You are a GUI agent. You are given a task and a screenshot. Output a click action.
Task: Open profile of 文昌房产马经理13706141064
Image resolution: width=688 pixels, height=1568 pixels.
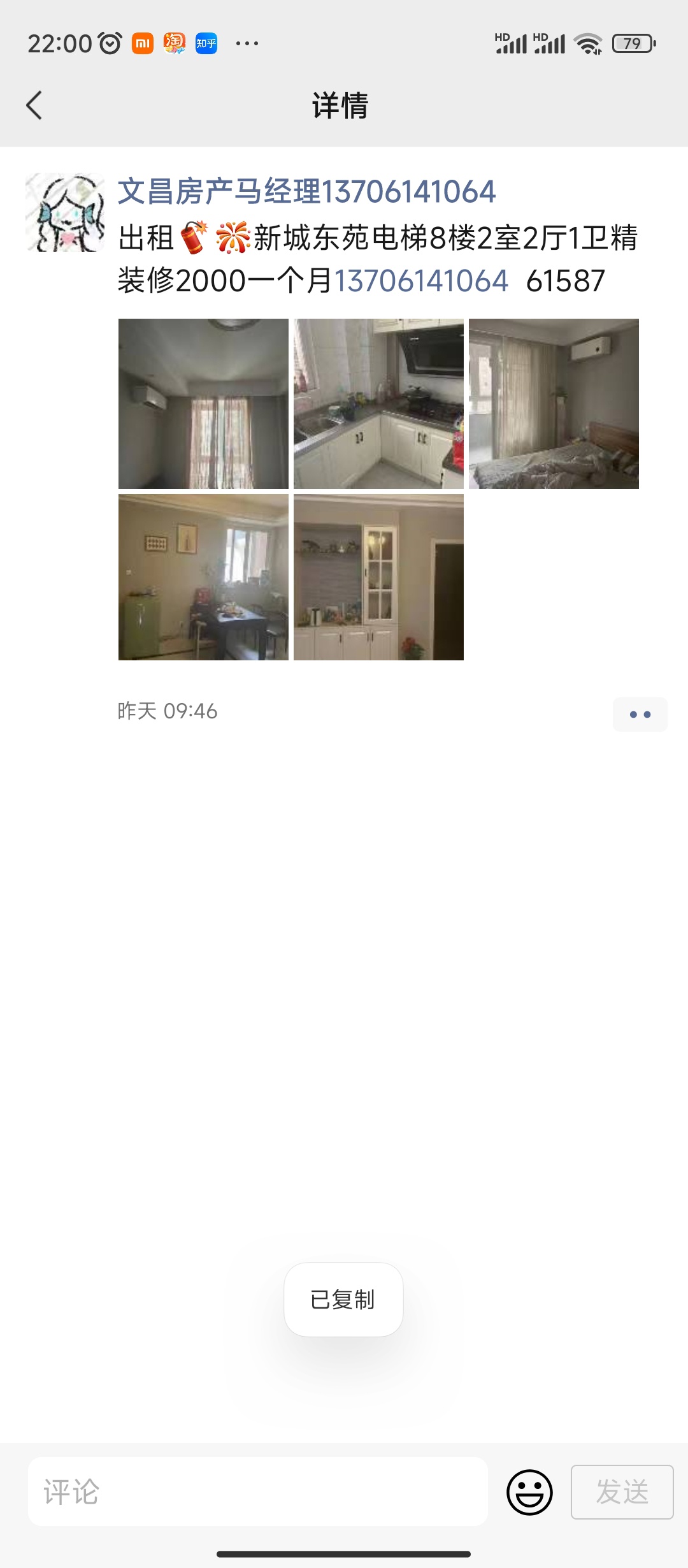coord(306,192)
